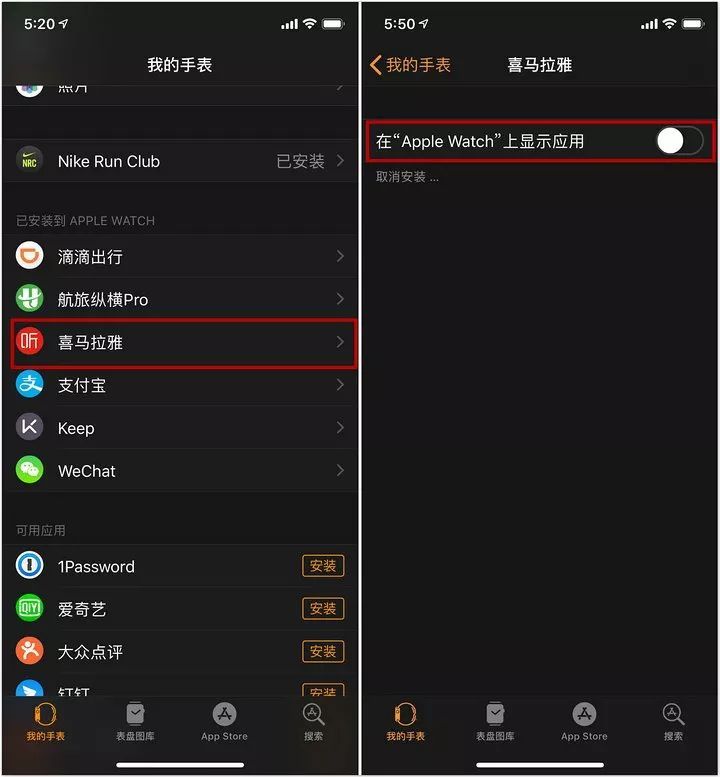
Task: Open the Keep row
Action: 180,428
